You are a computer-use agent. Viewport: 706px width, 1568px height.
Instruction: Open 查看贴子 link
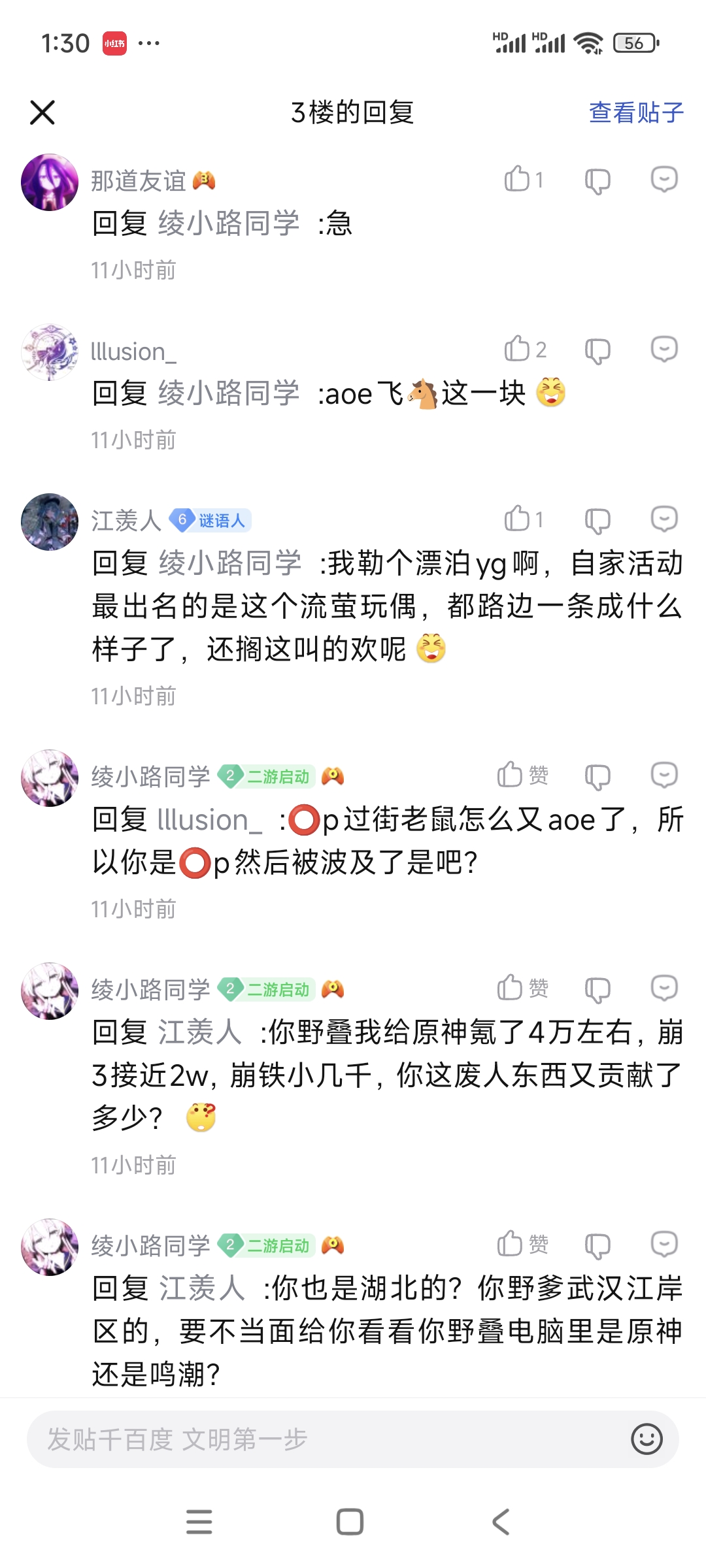pyautogui.click(x=635, y=112)
